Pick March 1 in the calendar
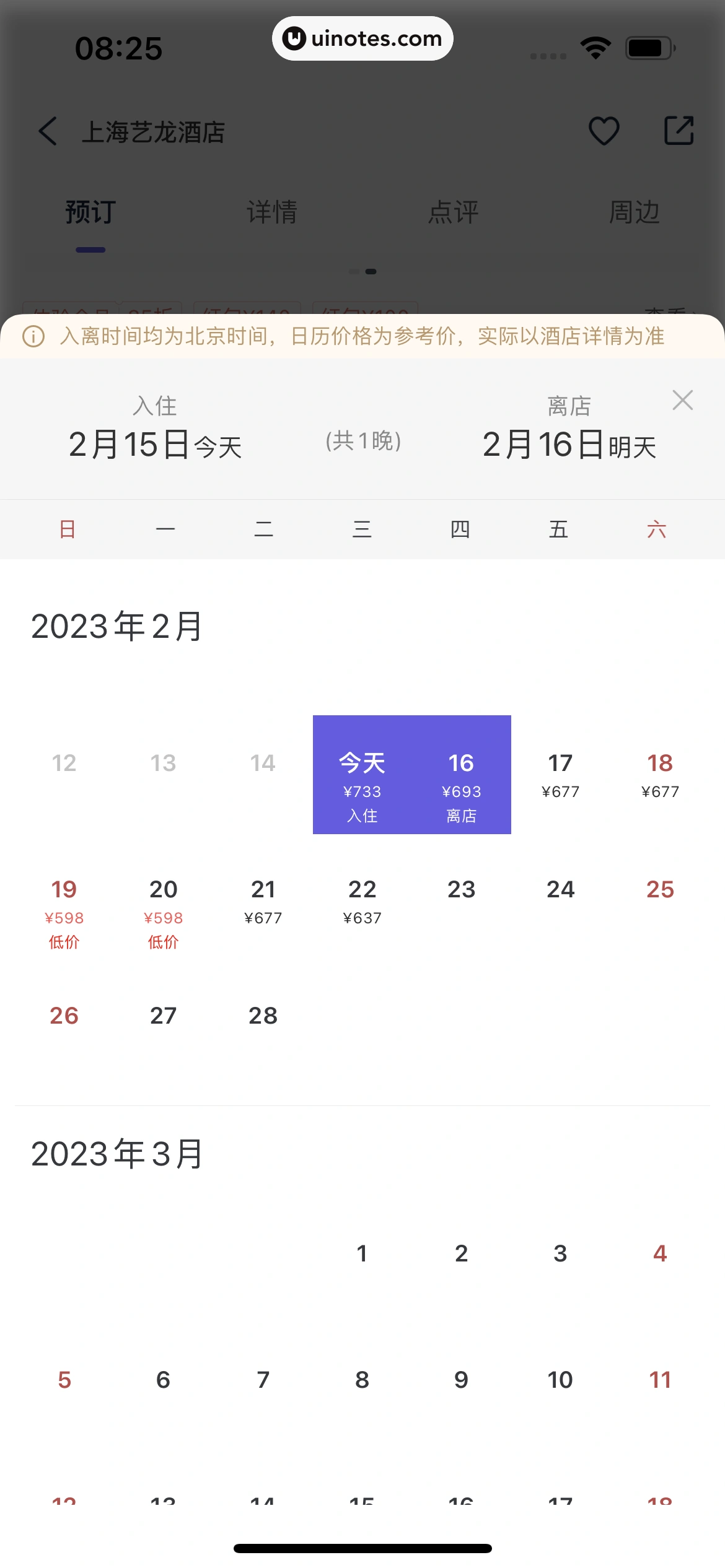 pos(362,1254)
